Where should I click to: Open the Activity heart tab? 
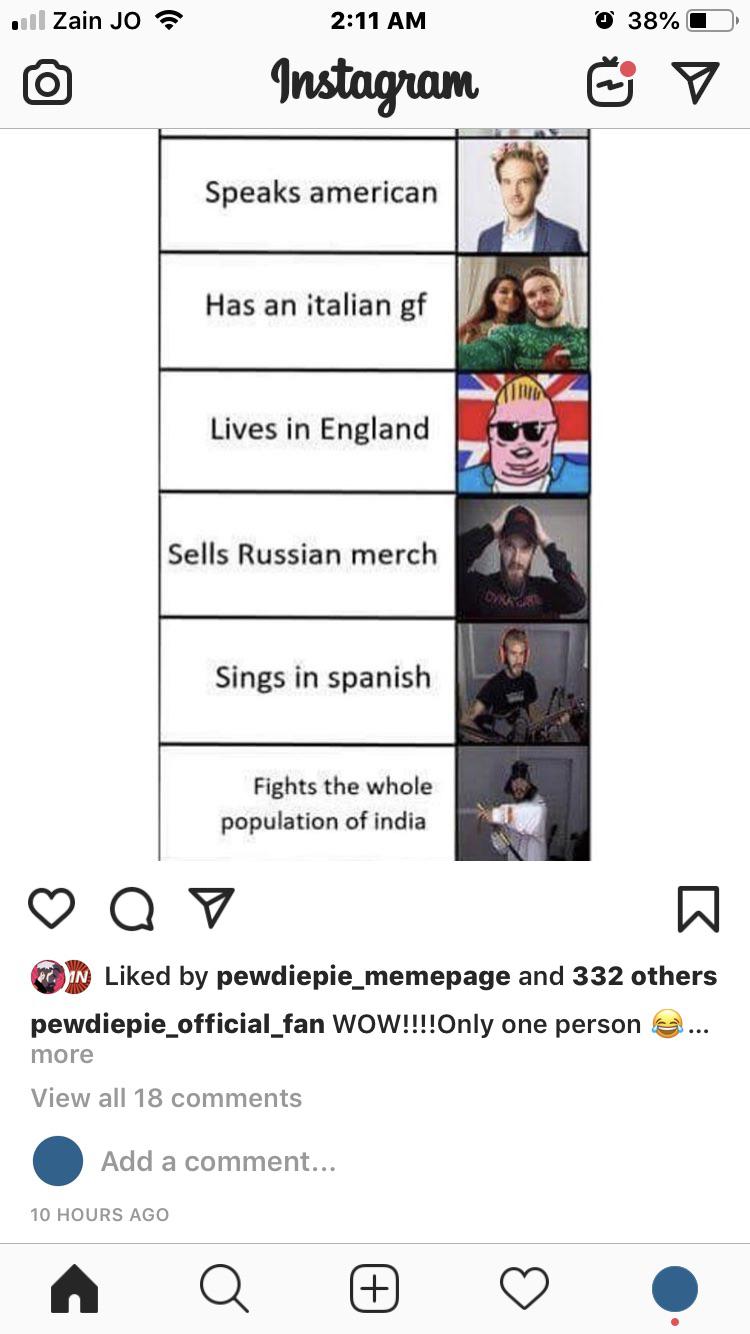point(524,1288)
